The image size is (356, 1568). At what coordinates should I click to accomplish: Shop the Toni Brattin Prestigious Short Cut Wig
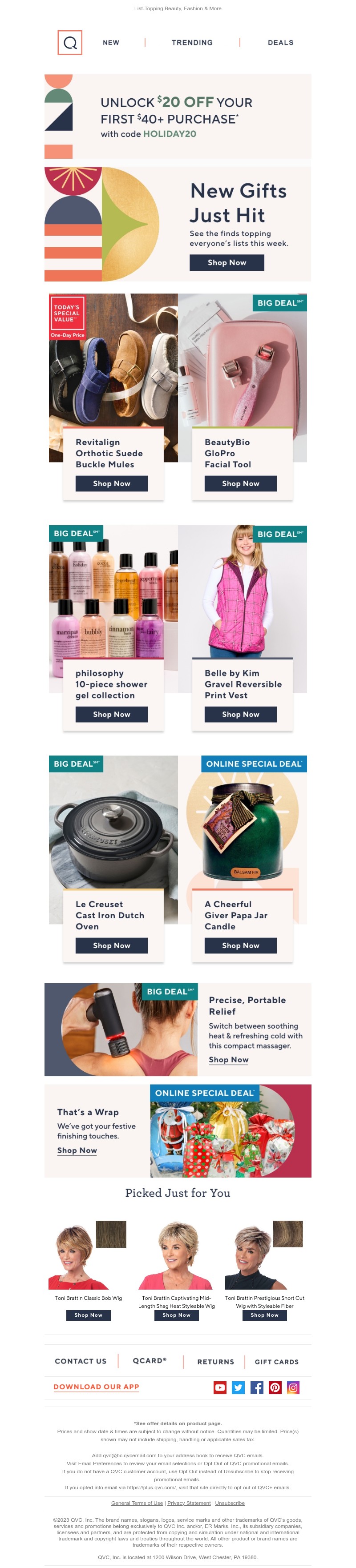pyautogui.click(x=265, y=1315)
